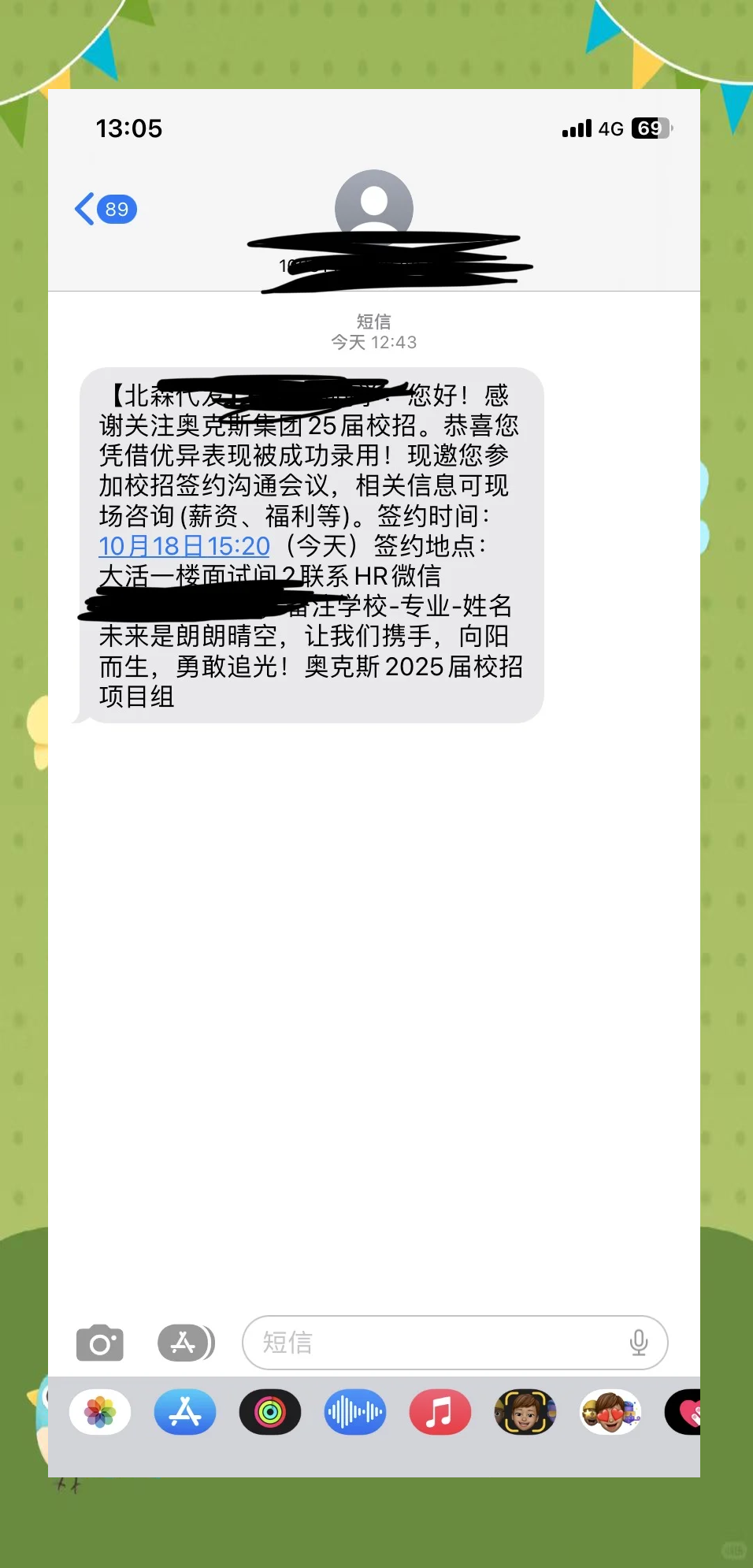Tap the 4G network indicator

[610, 128]
